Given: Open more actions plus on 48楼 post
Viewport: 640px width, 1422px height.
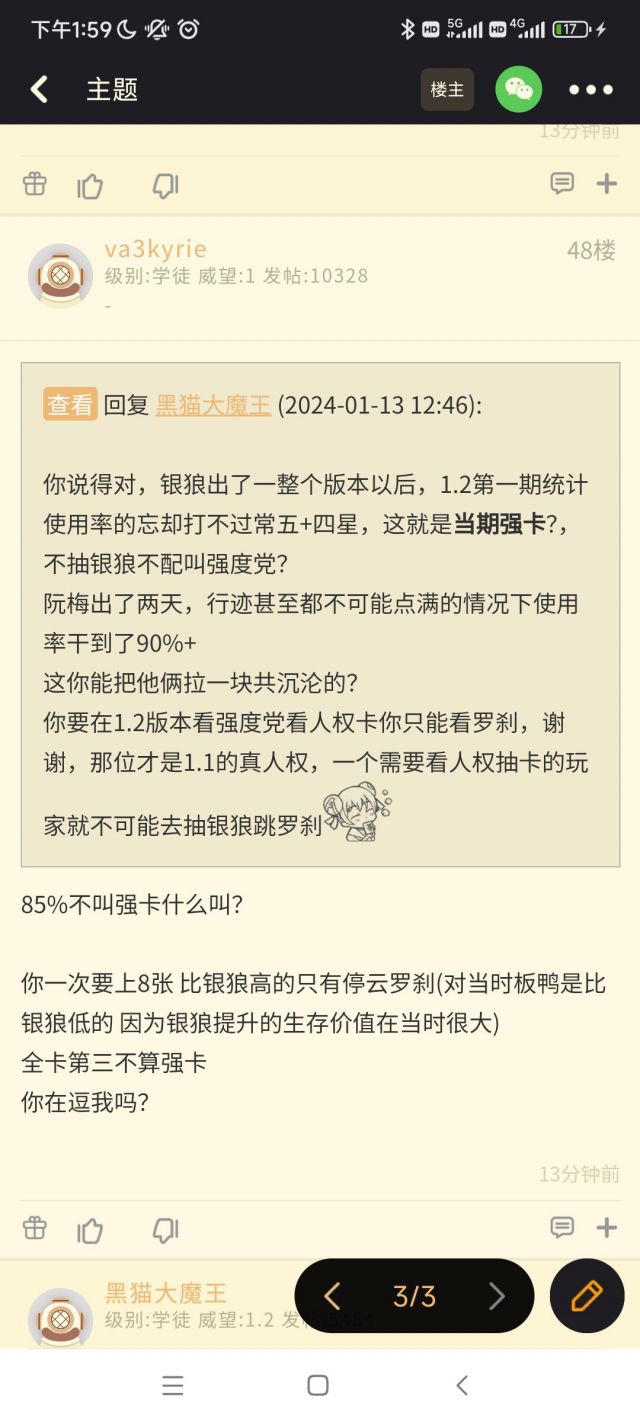Looking at the screenshot, I should click(607, 1228).
